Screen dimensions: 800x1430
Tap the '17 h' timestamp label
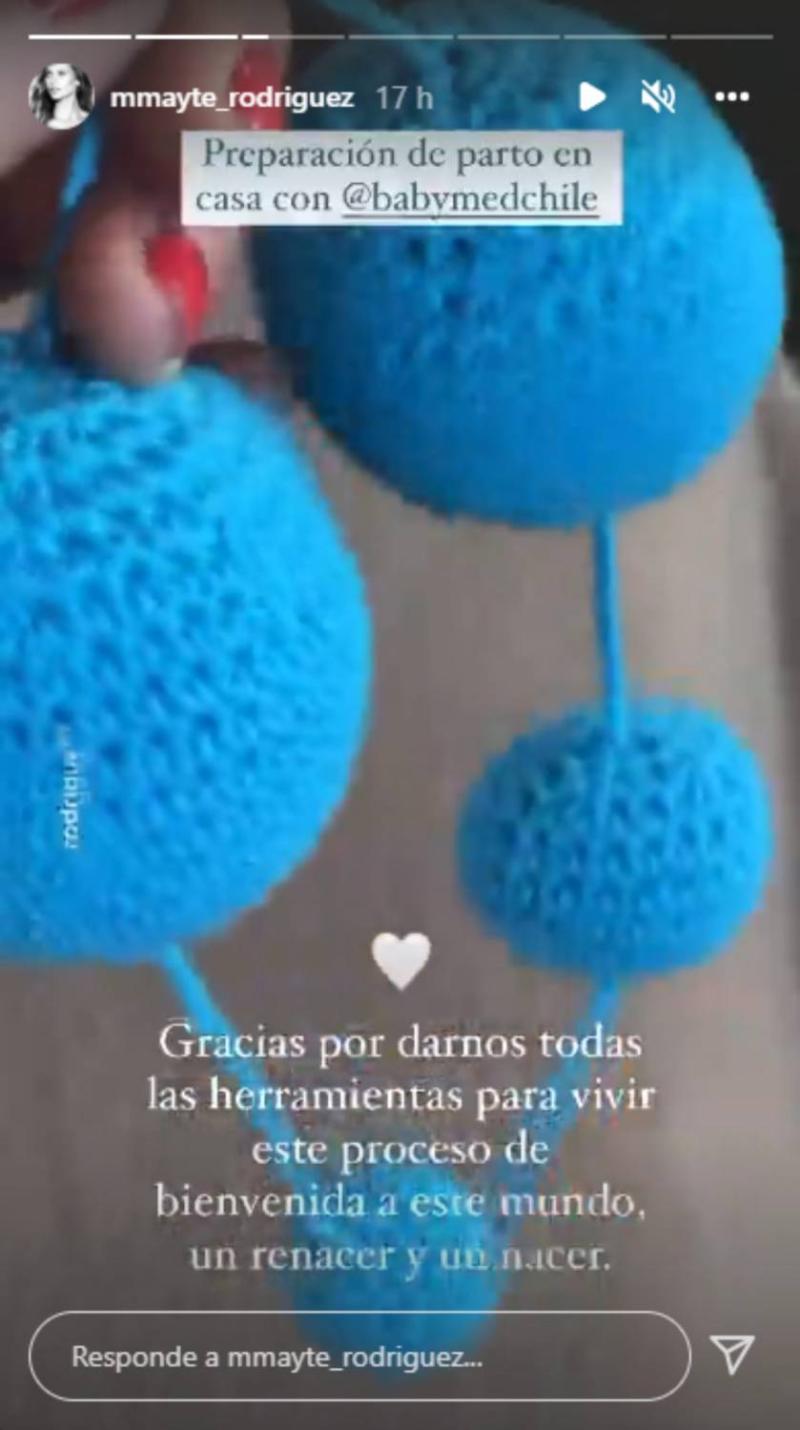tap(404, 96)
